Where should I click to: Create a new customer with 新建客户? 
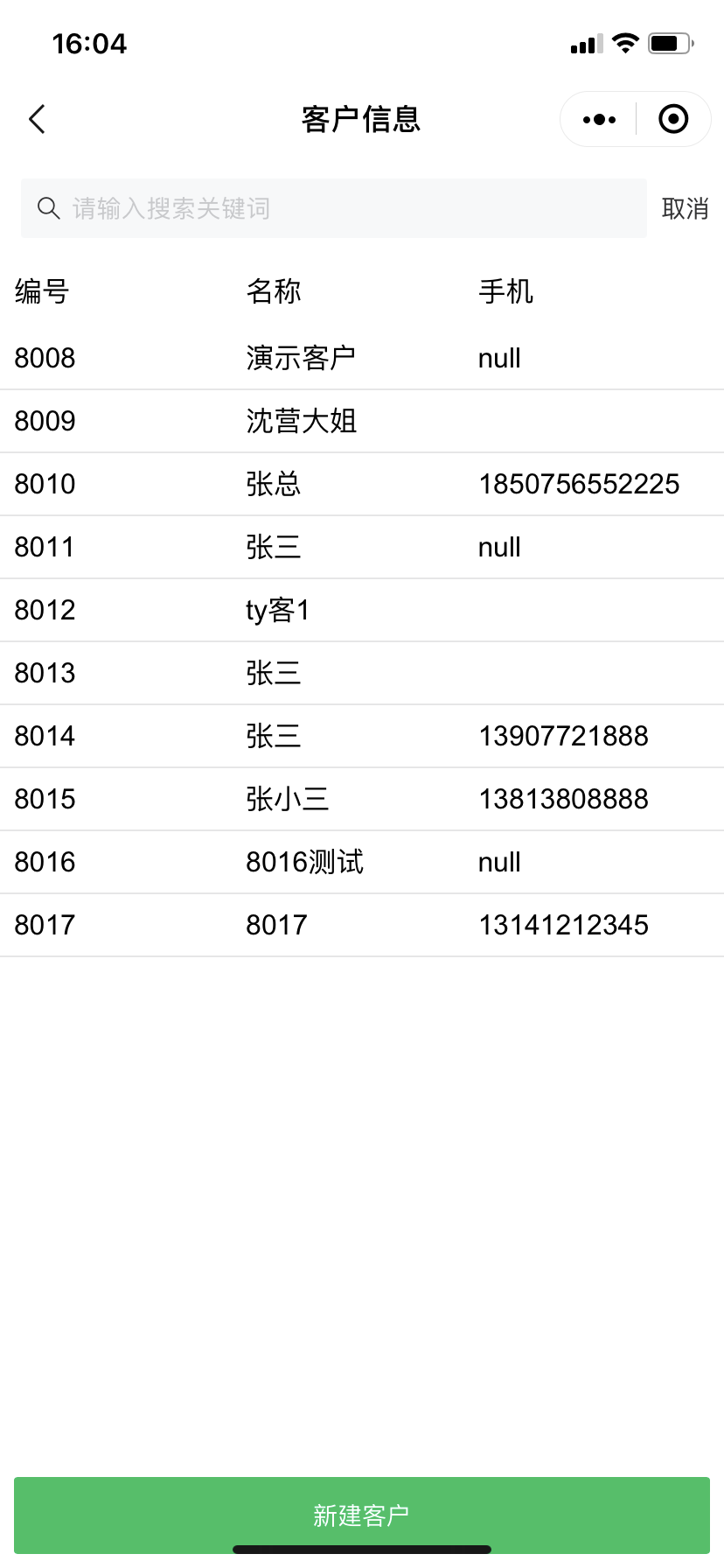tap(362, 1515)
